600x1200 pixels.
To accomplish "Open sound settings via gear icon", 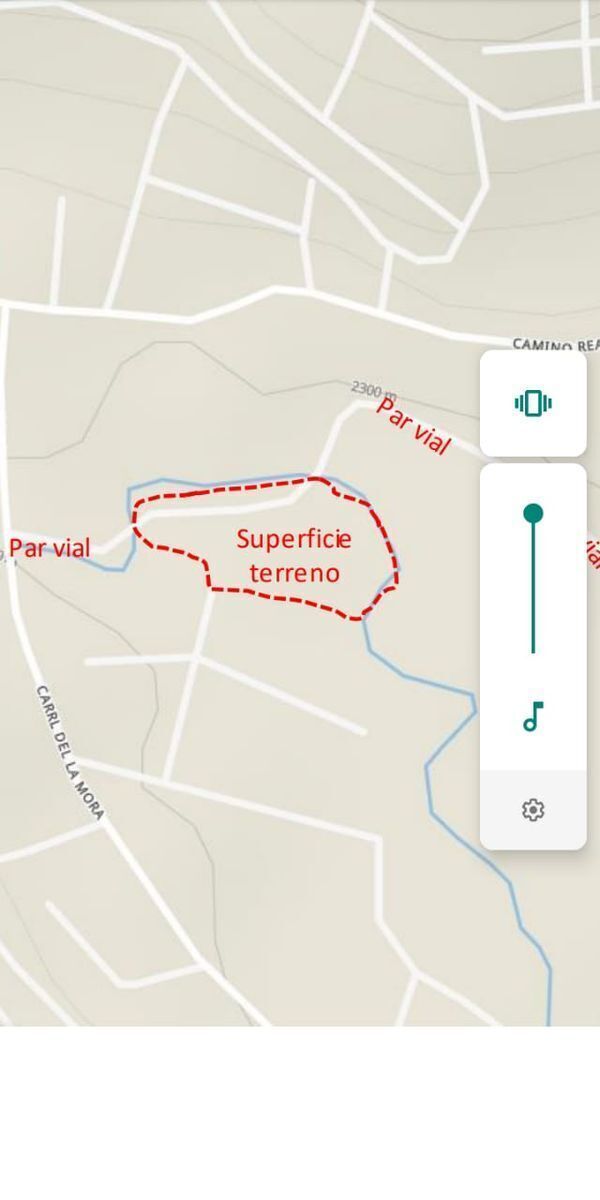I will tap(533, 809).
